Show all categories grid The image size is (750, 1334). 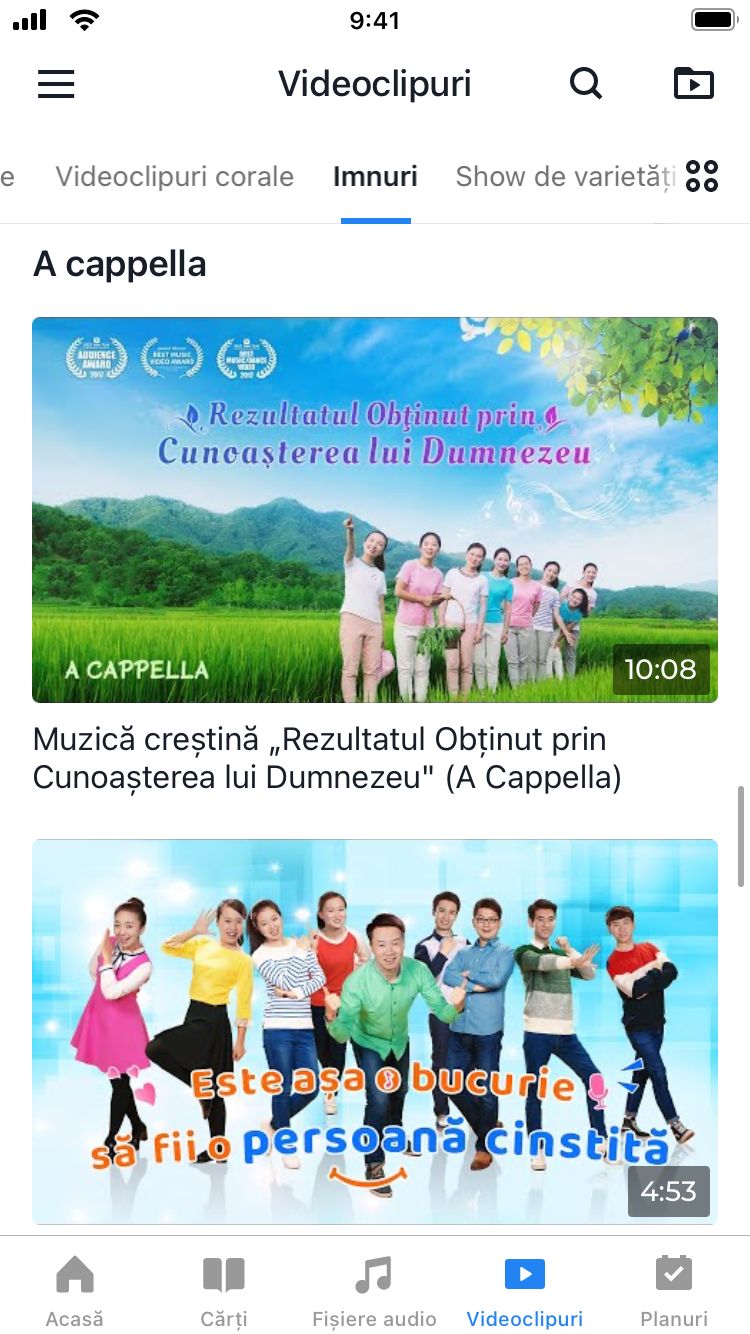click(x=702, y=177)
